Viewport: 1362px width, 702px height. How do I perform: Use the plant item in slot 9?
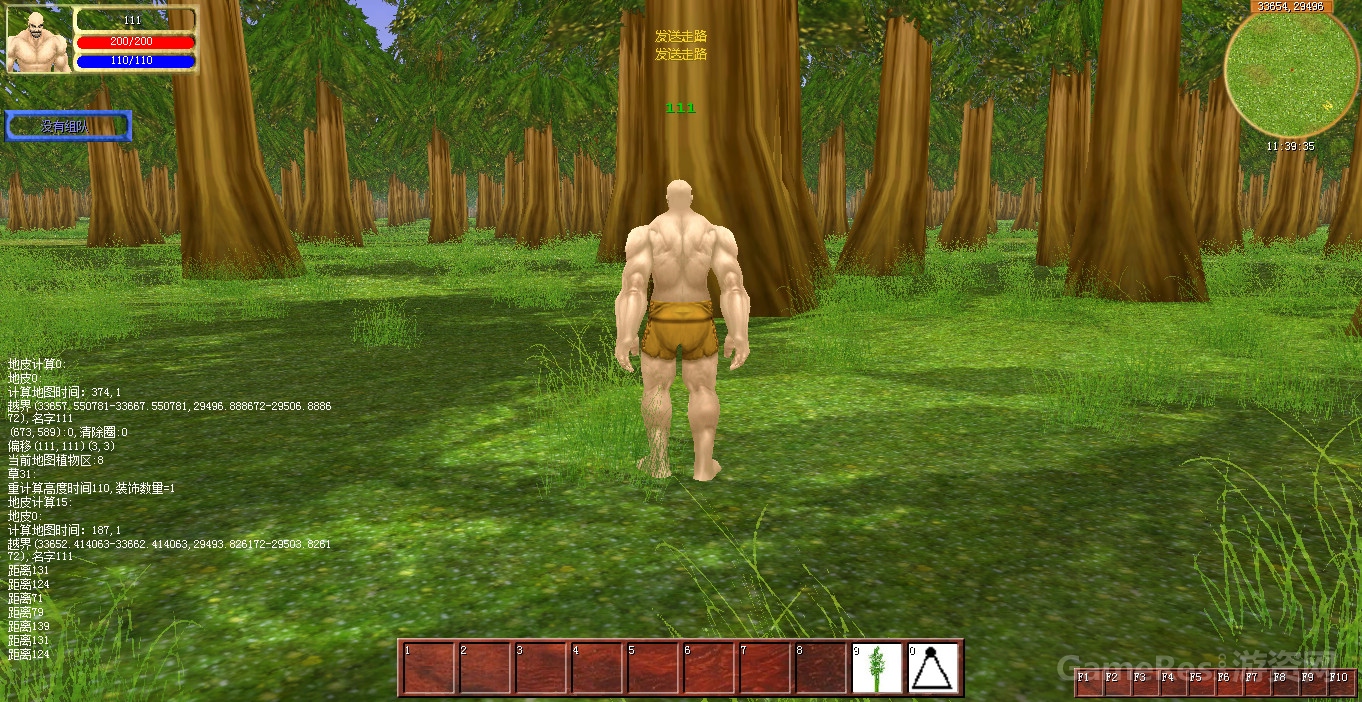(877, 668)
